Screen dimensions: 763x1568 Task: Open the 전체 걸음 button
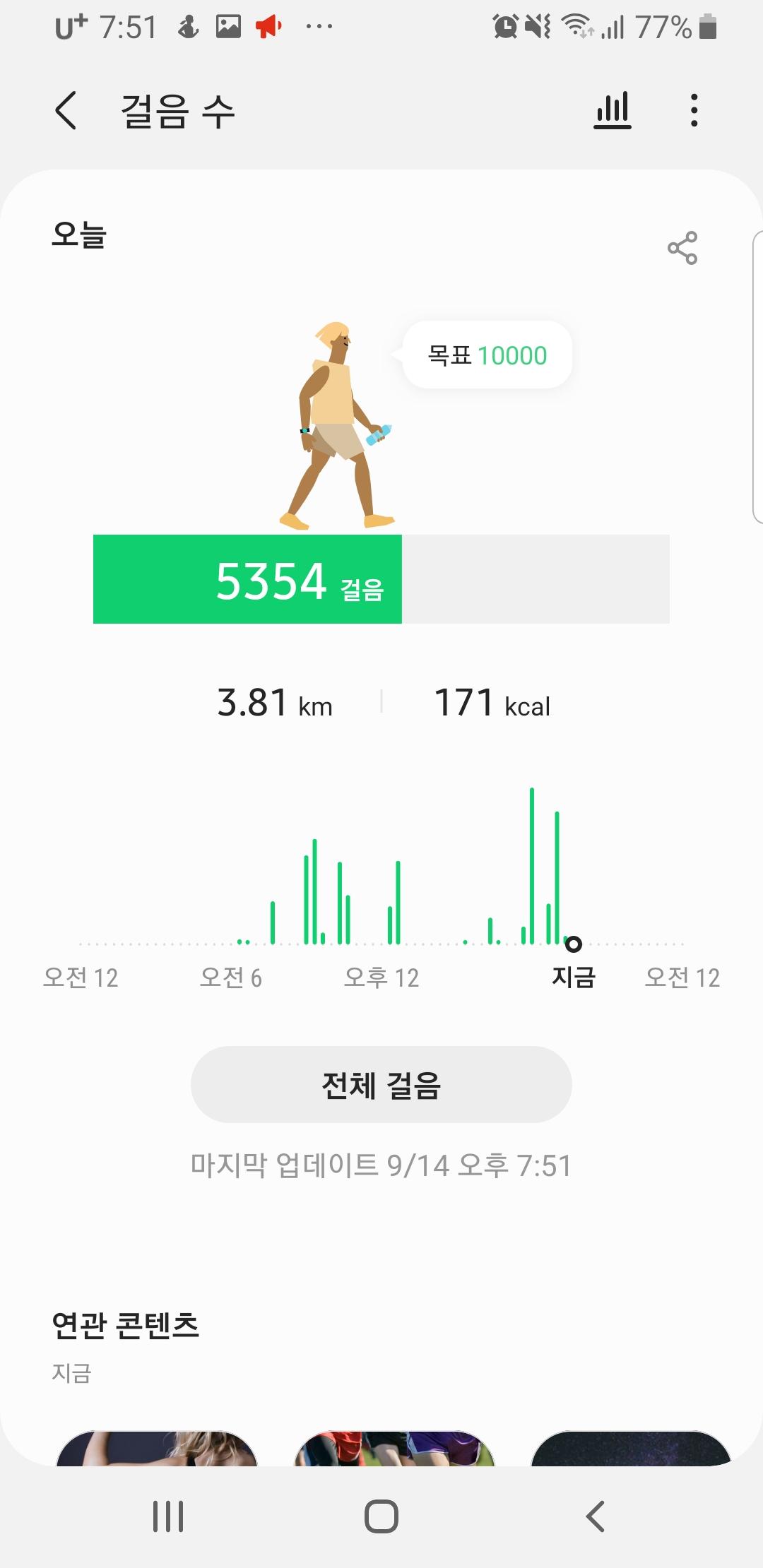[x=381, y=1085]
